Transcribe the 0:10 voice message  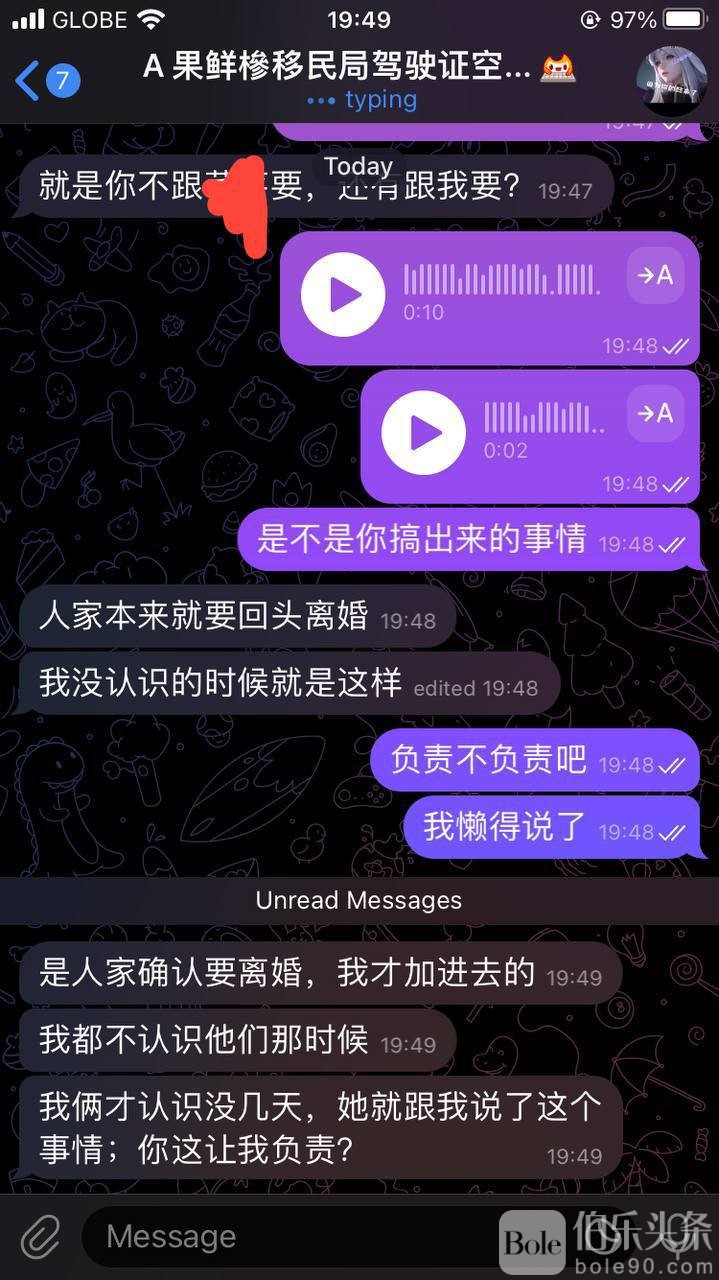(x=656, y=275)
